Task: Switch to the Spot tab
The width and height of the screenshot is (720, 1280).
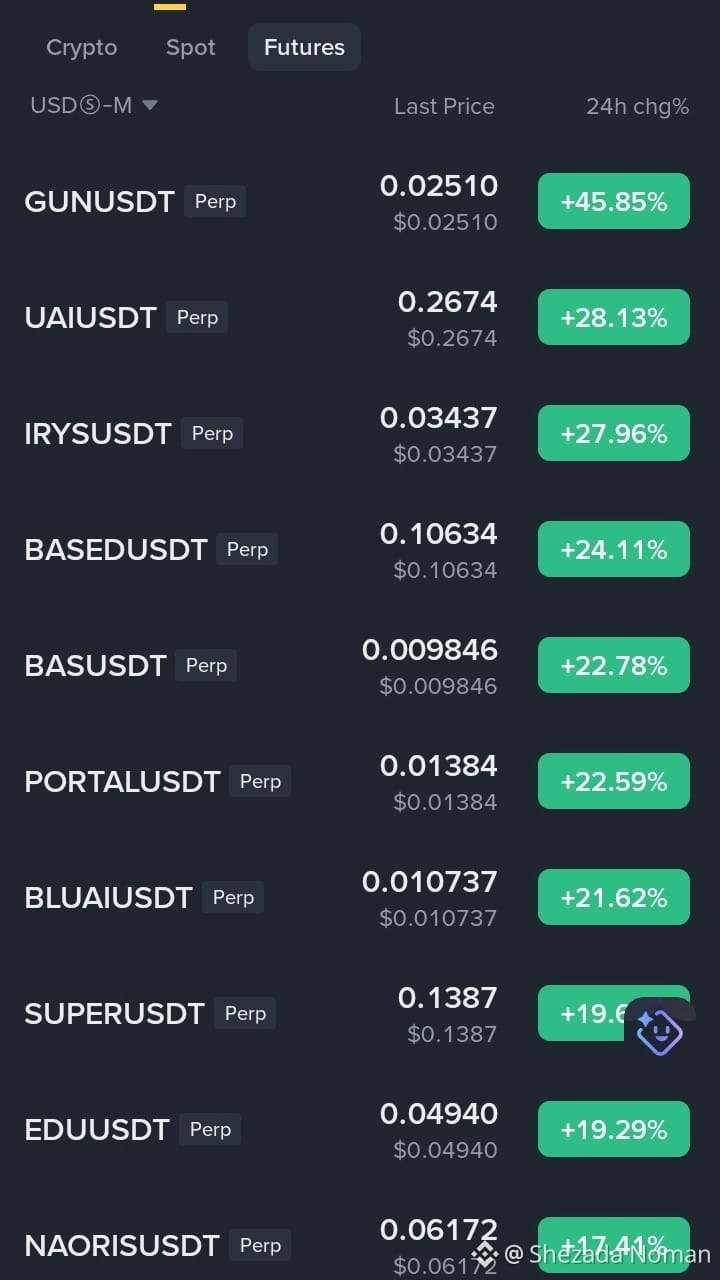Action: [191, 47]
